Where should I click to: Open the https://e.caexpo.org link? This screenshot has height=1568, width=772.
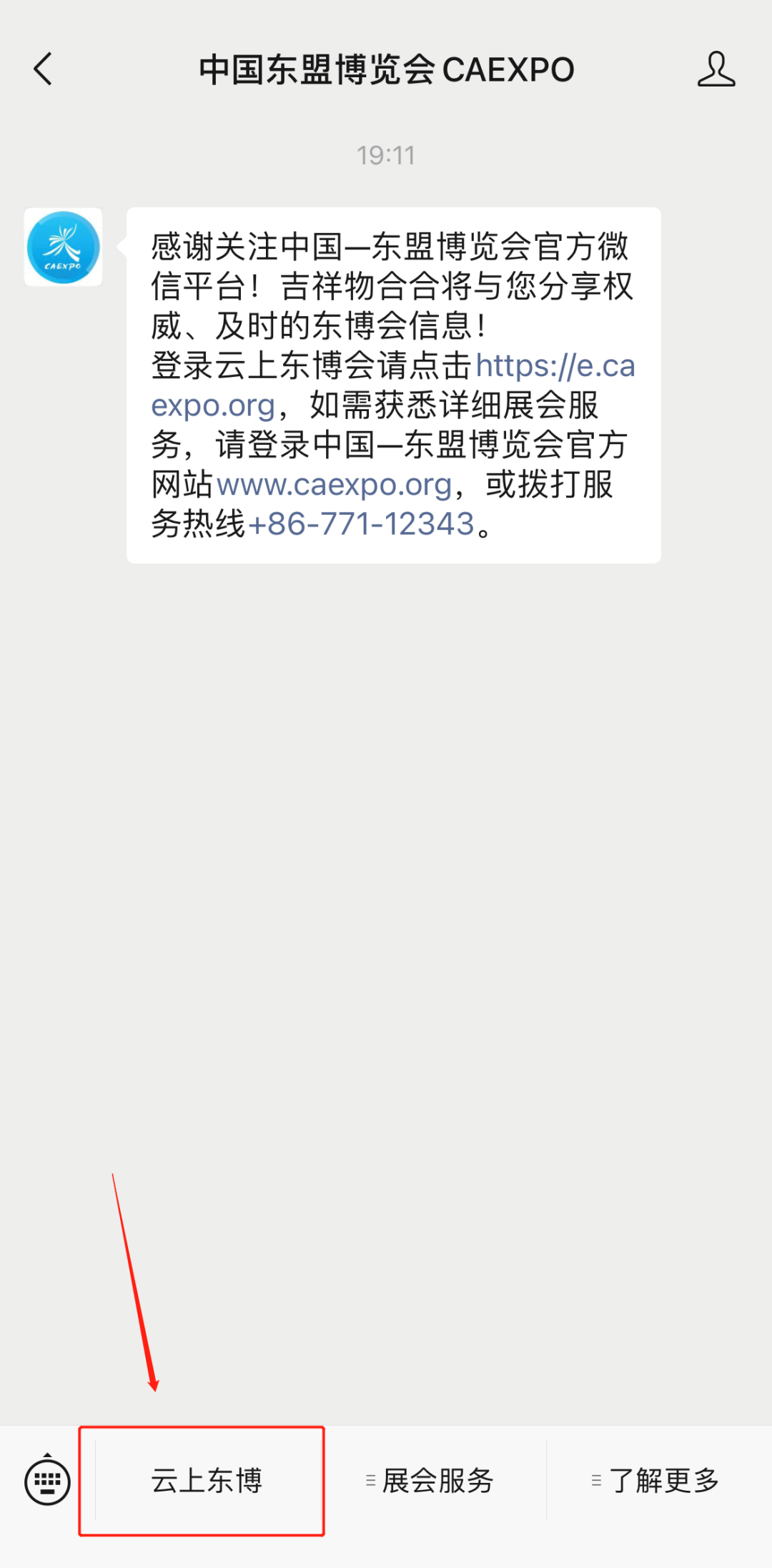[554, 366]
